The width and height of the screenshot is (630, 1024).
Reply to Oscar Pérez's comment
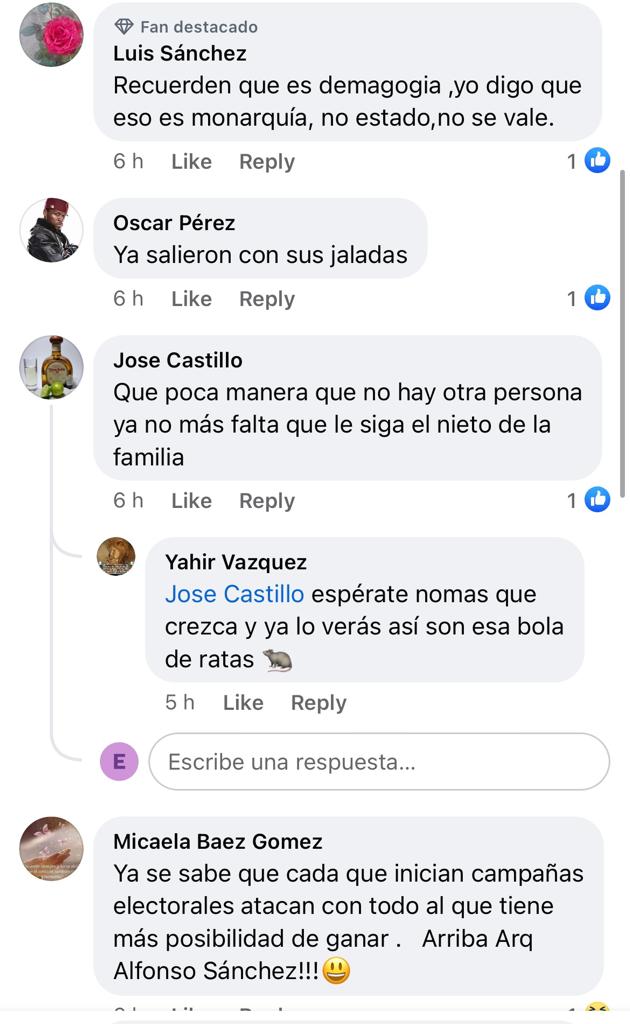pos(266,299)
